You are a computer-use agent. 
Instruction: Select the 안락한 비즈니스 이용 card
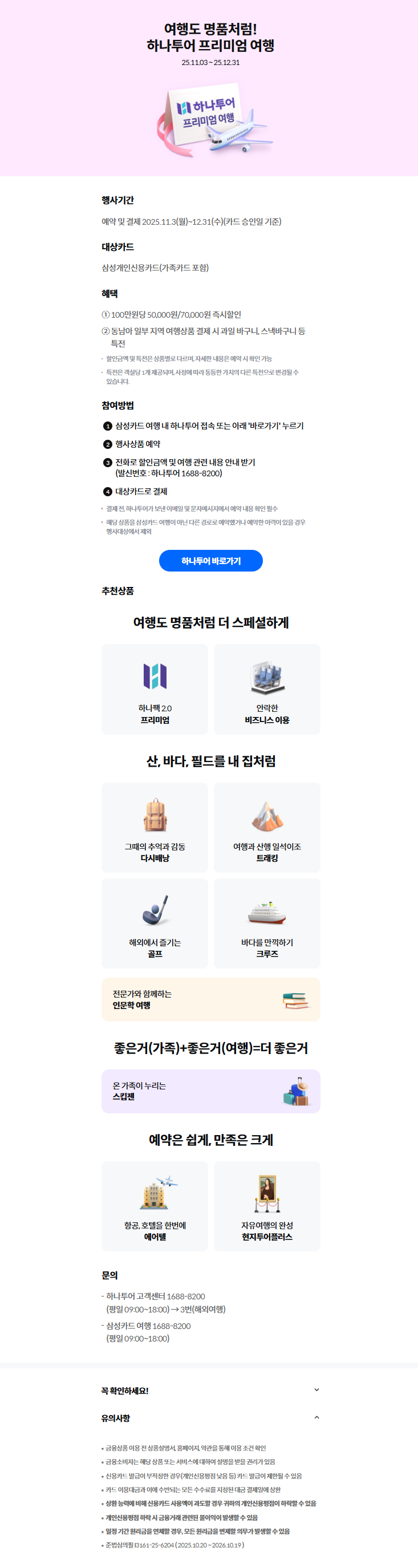pyautogui.click(x=267, y=688)
